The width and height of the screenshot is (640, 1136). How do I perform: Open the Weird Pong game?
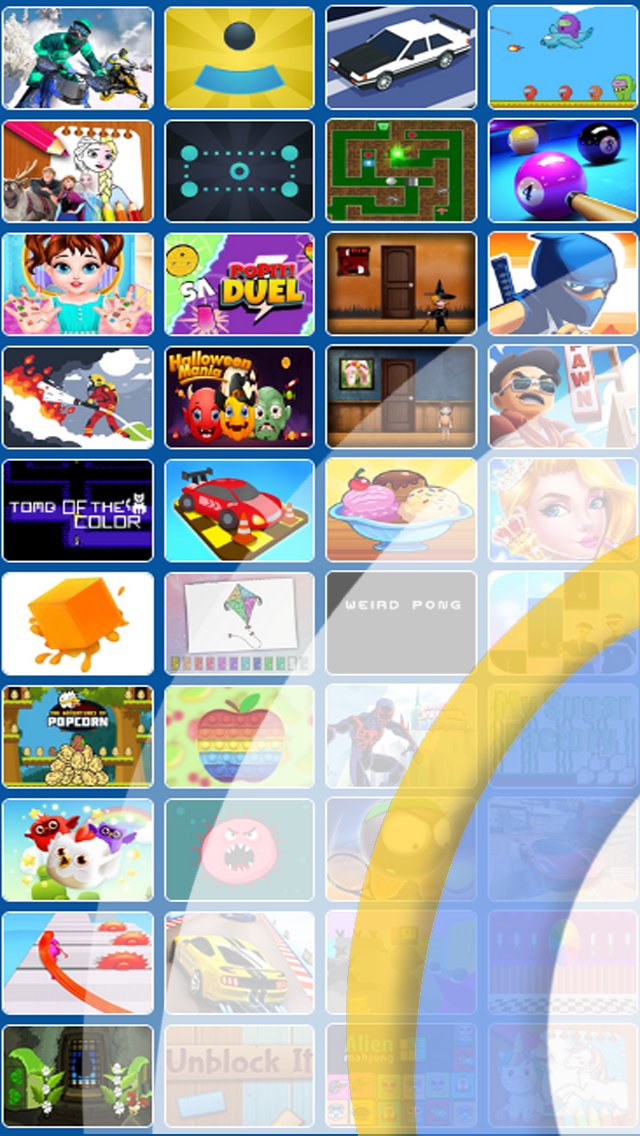(x=401, y=623)
